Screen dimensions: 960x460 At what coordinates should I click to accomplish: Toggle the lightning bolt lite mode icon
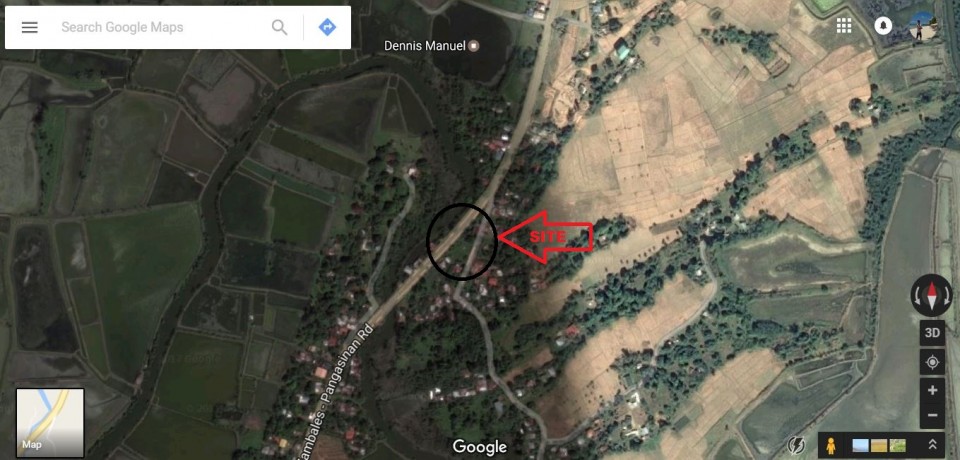797,445
